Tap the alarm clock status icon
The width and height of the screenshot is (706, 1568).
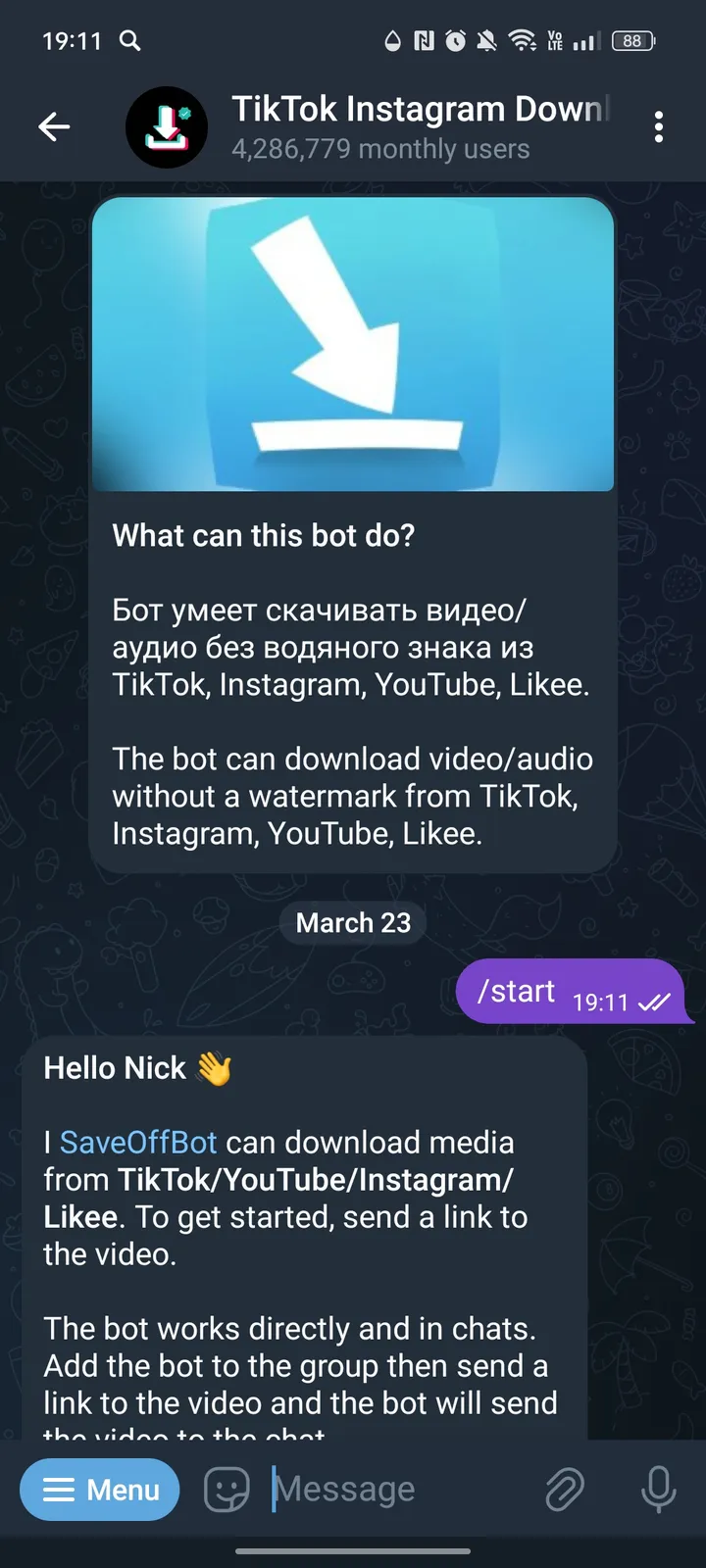[x=454, y=41]
